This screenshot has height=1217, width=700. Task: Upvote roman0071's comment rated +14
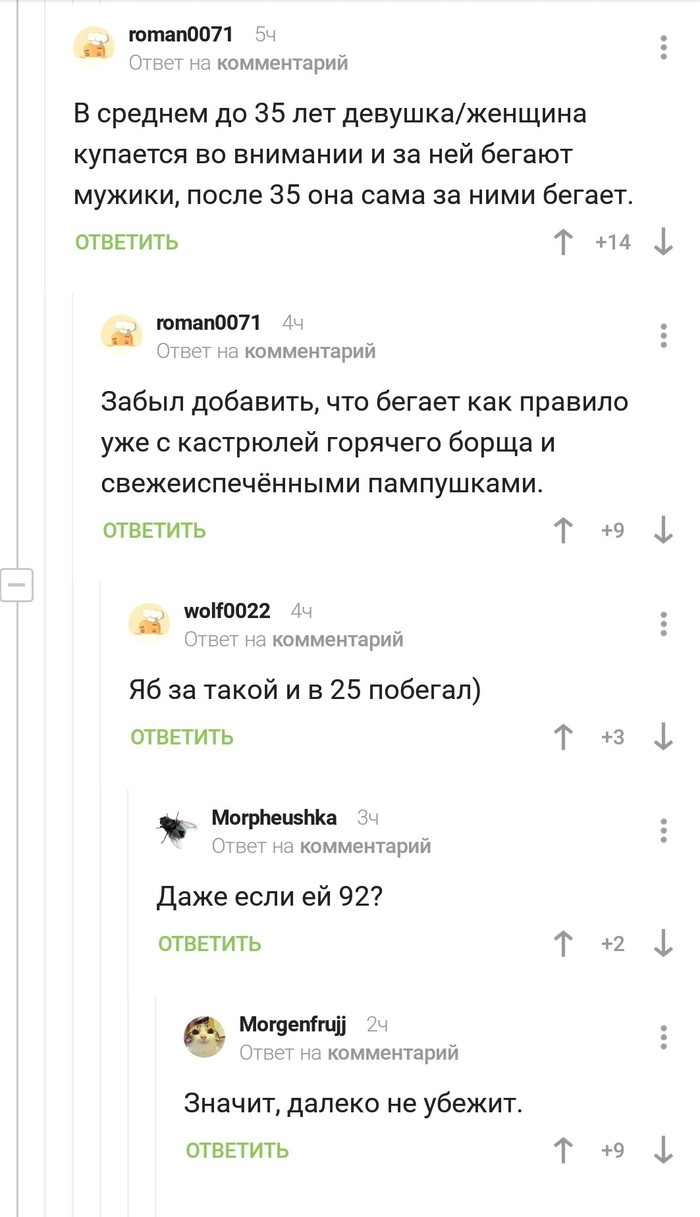click(x=563, y=242)
